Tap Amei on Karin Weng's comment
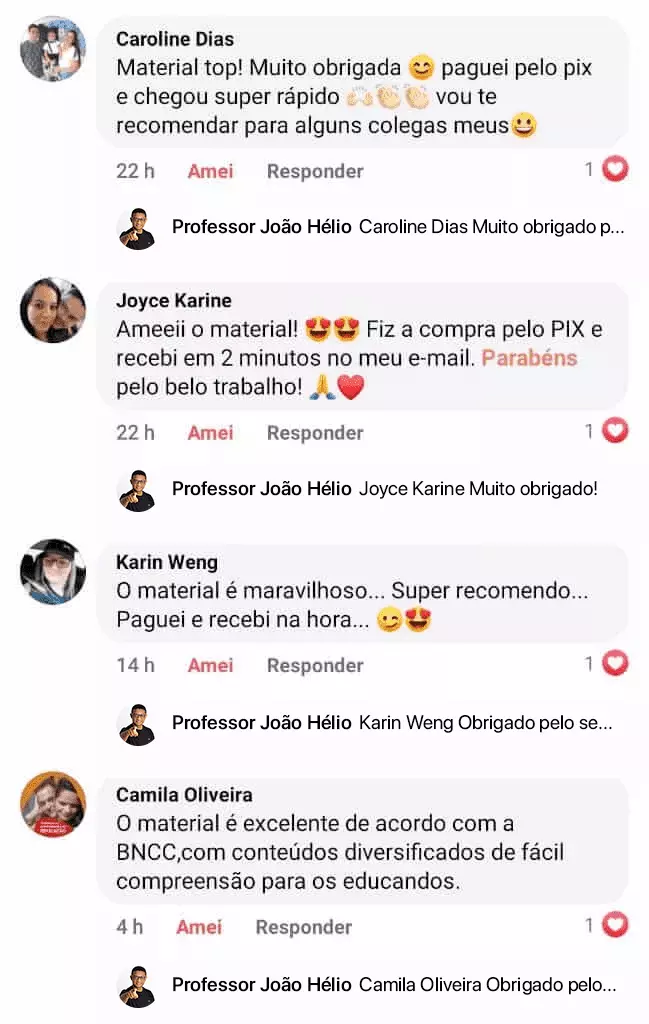Image resolution: width=649 pixels, height=1024 pixels. (x=210, y=665)
